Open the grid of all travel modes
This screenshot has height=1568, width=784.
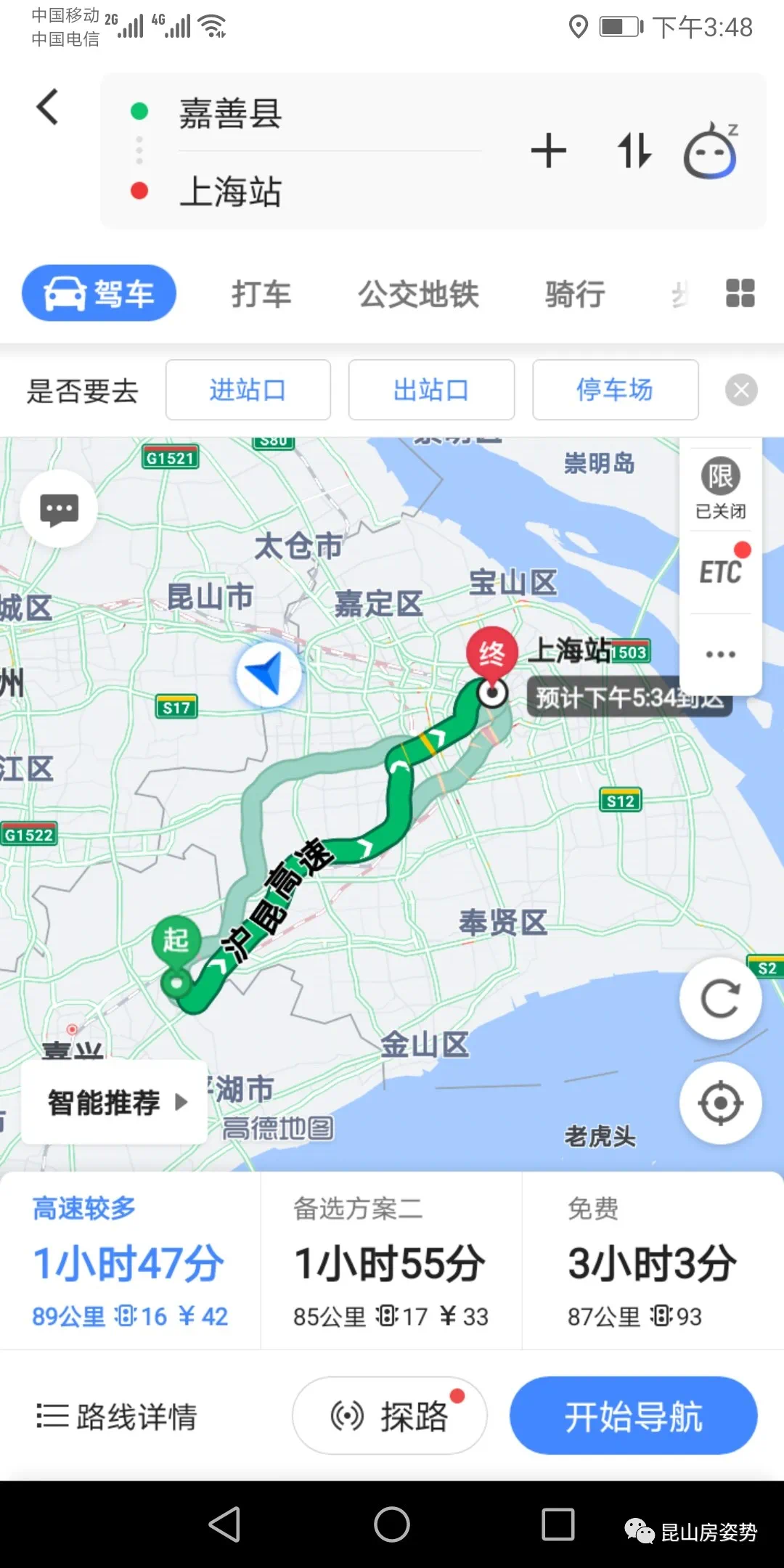pyautogui.click(x=740, y=293)
